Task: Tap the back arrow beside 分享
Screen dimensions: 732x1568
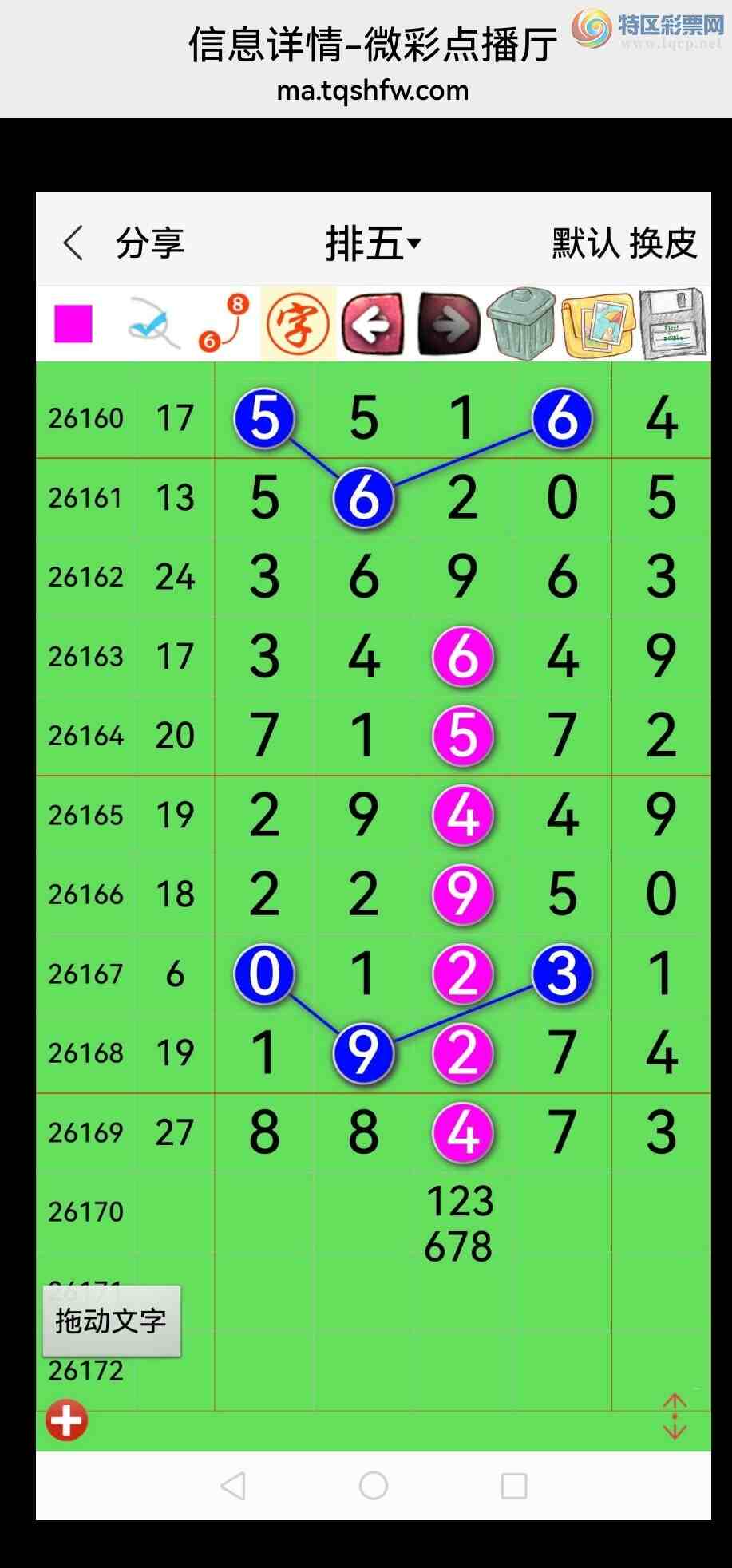Action: coord(73,243)
